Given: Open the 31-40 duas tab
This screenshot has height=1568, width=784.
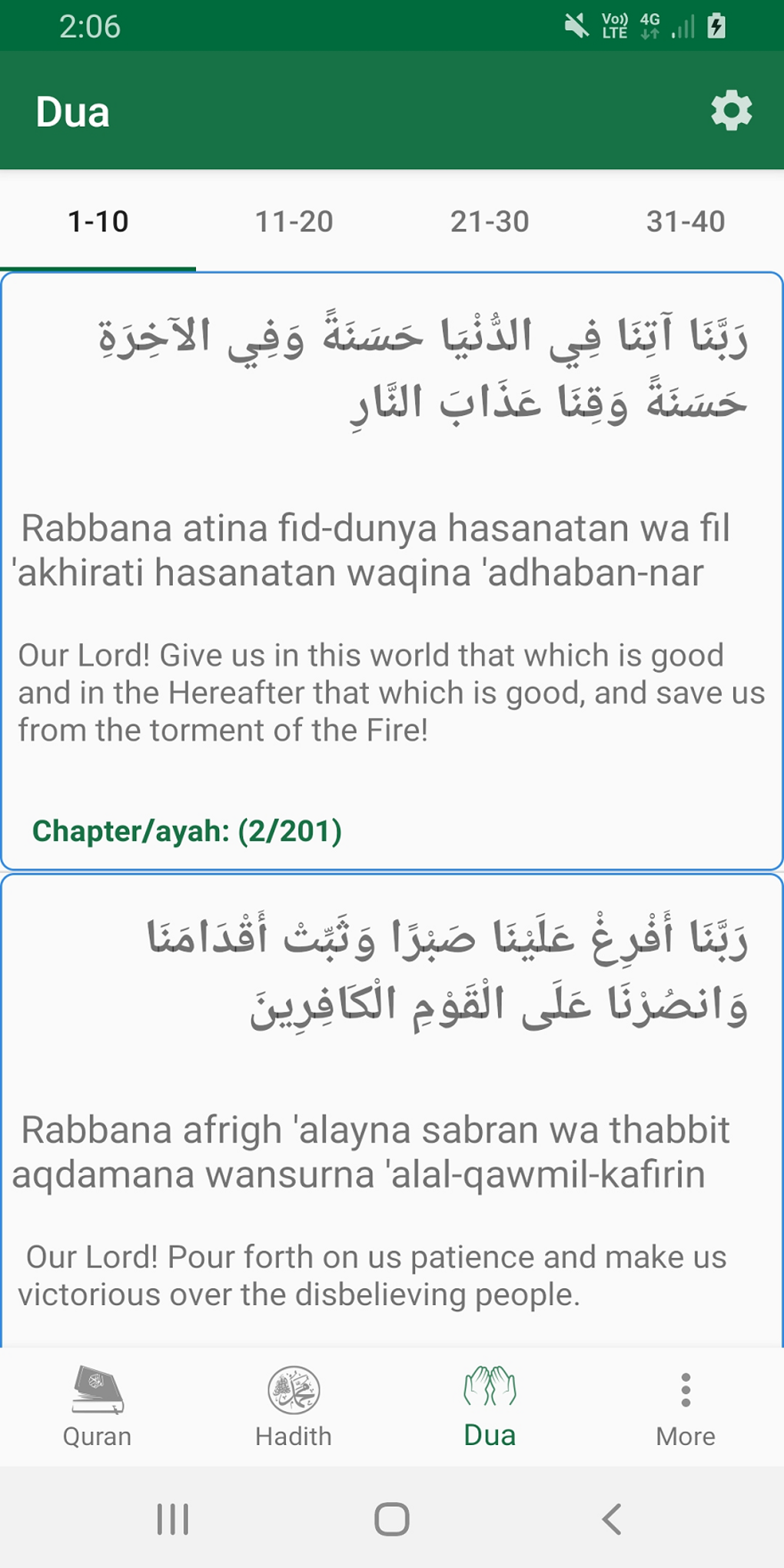Looking at the screenshot, I should tap(686, 221).
